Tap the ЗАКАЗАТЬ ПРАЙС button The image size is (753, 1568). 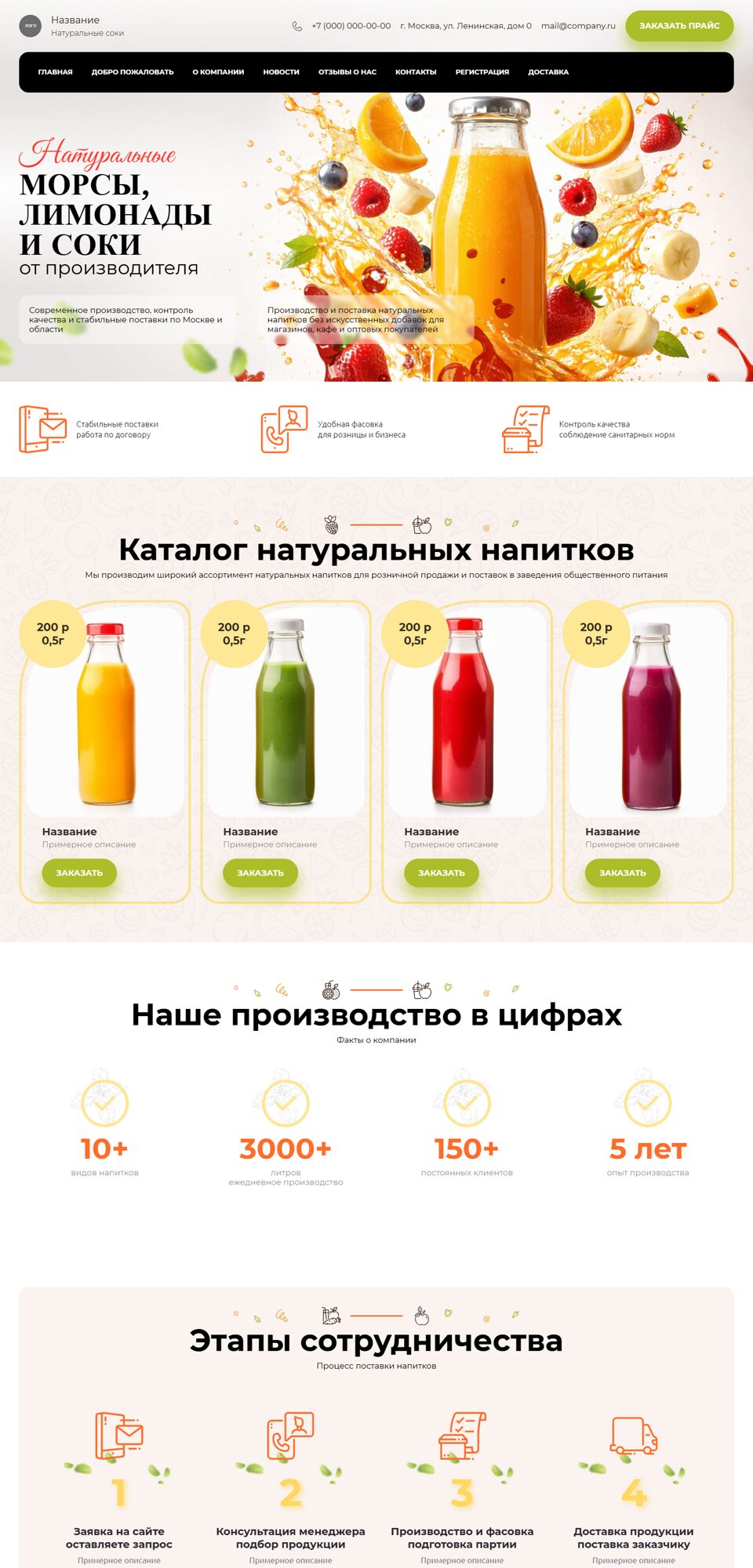(x=678, y=26)
